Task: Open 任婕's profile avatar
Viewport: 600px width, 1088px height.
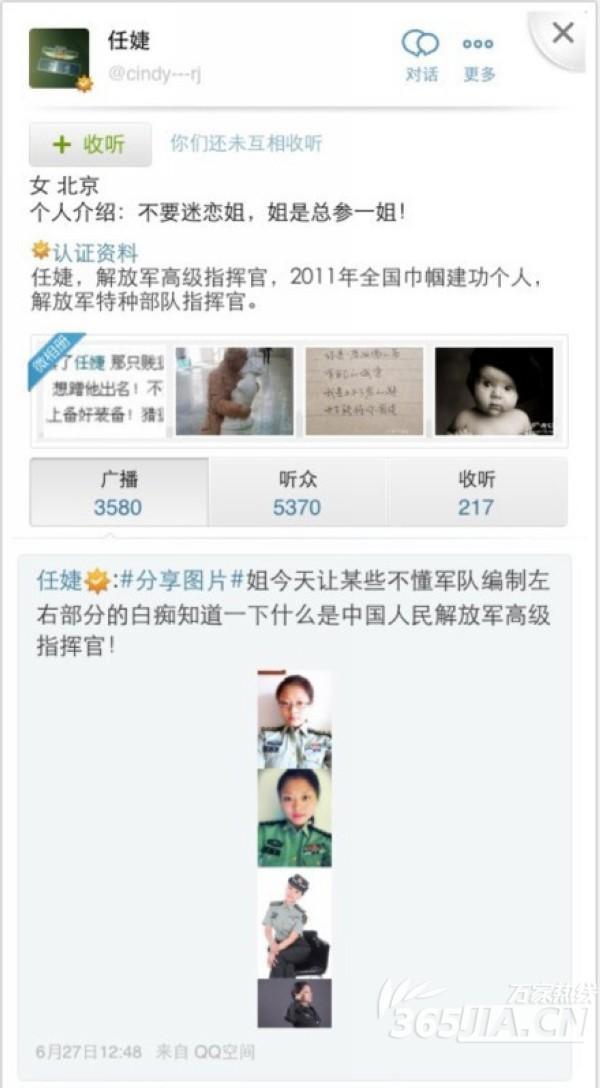Action: pos(60,59)
